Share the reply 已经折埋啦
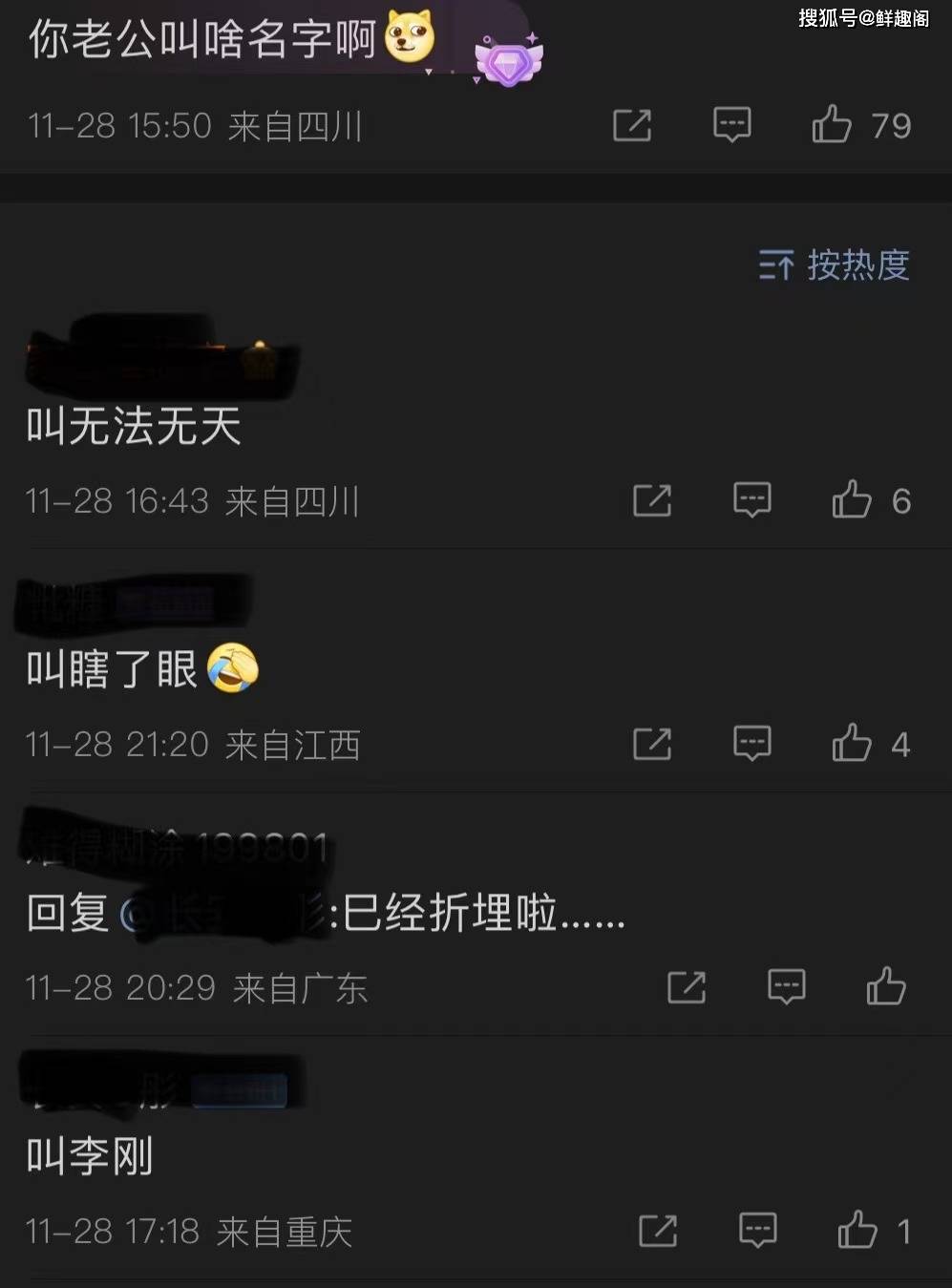Screen dimensions: 952x1288 click(x=687, y=987)
